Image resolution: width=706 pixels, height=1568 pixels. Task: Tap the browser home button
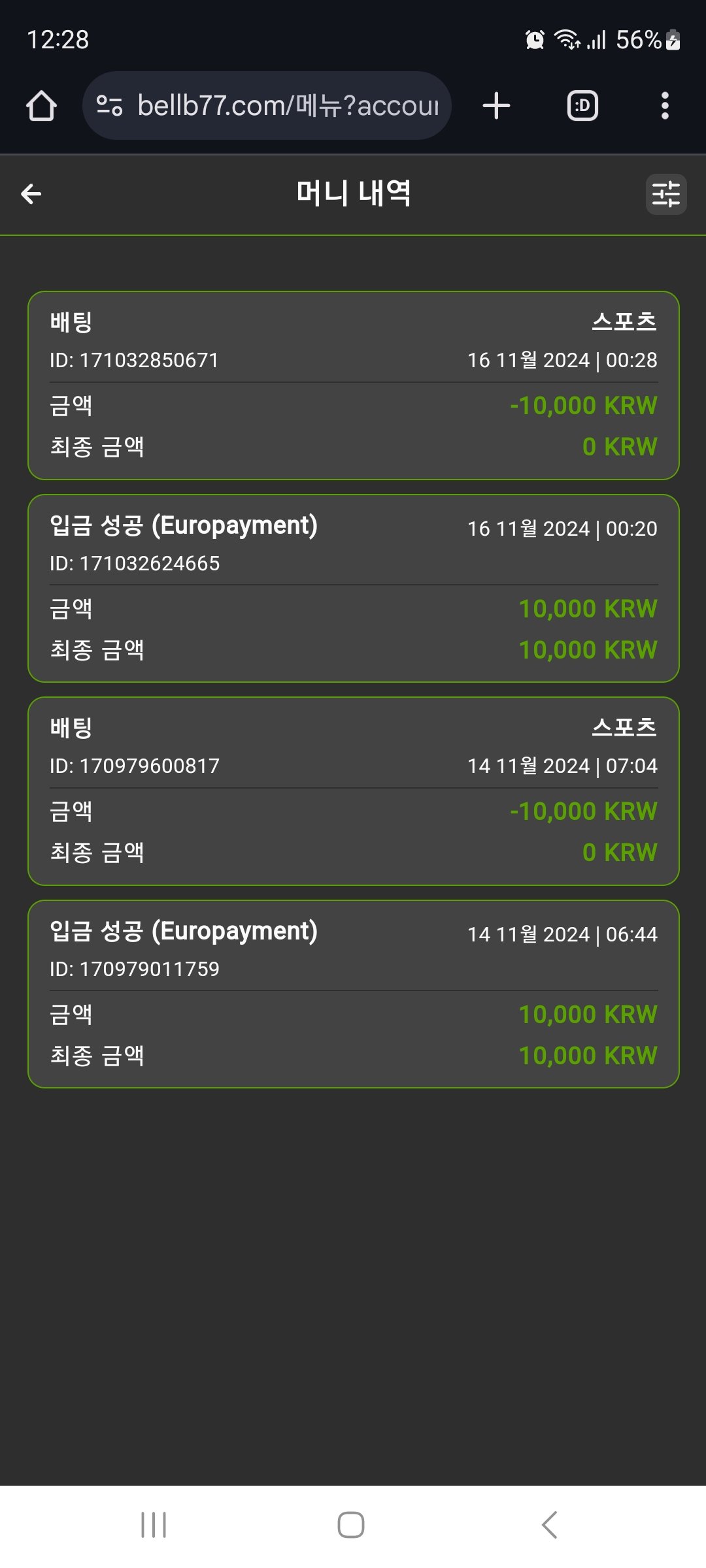(41, 106)
